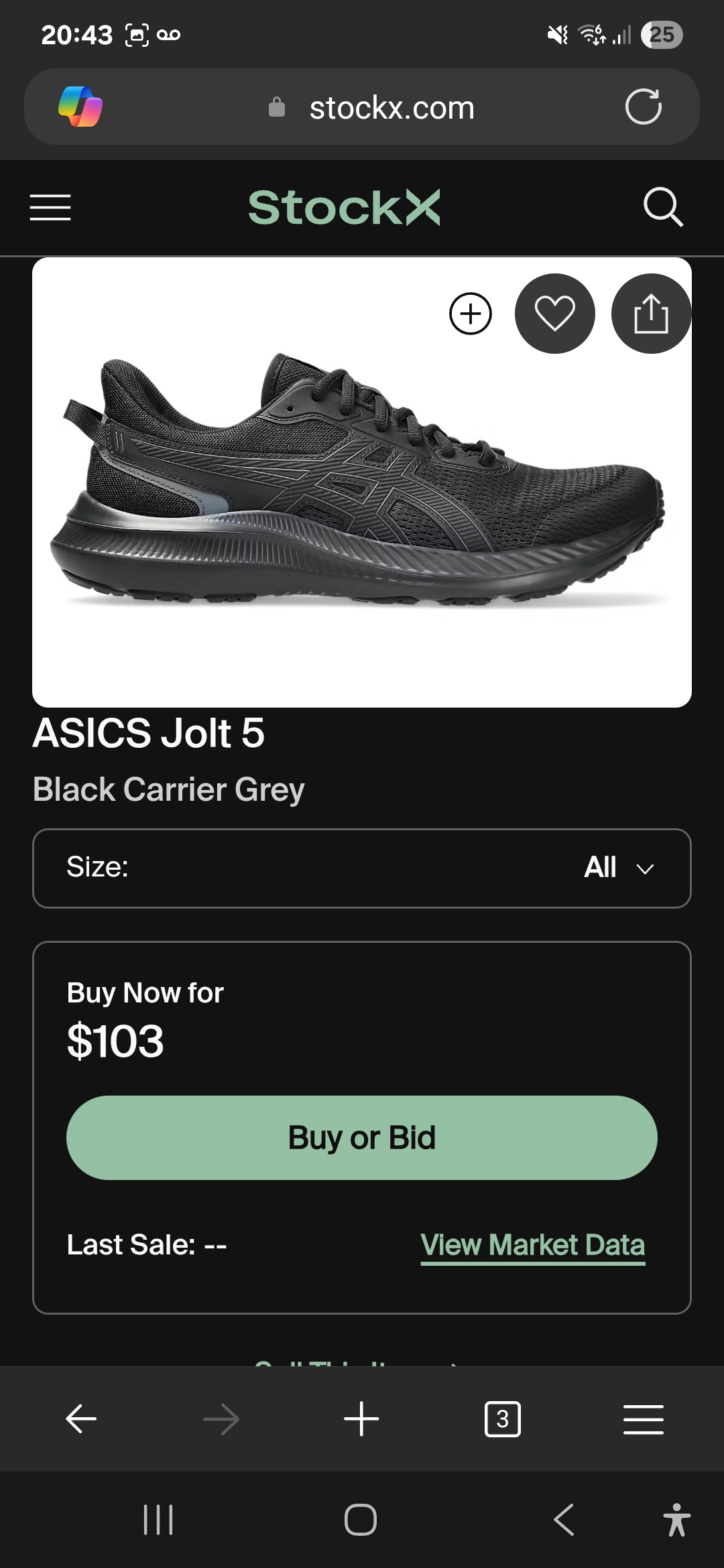Tap the plus icon on product image

coord(470,314)
